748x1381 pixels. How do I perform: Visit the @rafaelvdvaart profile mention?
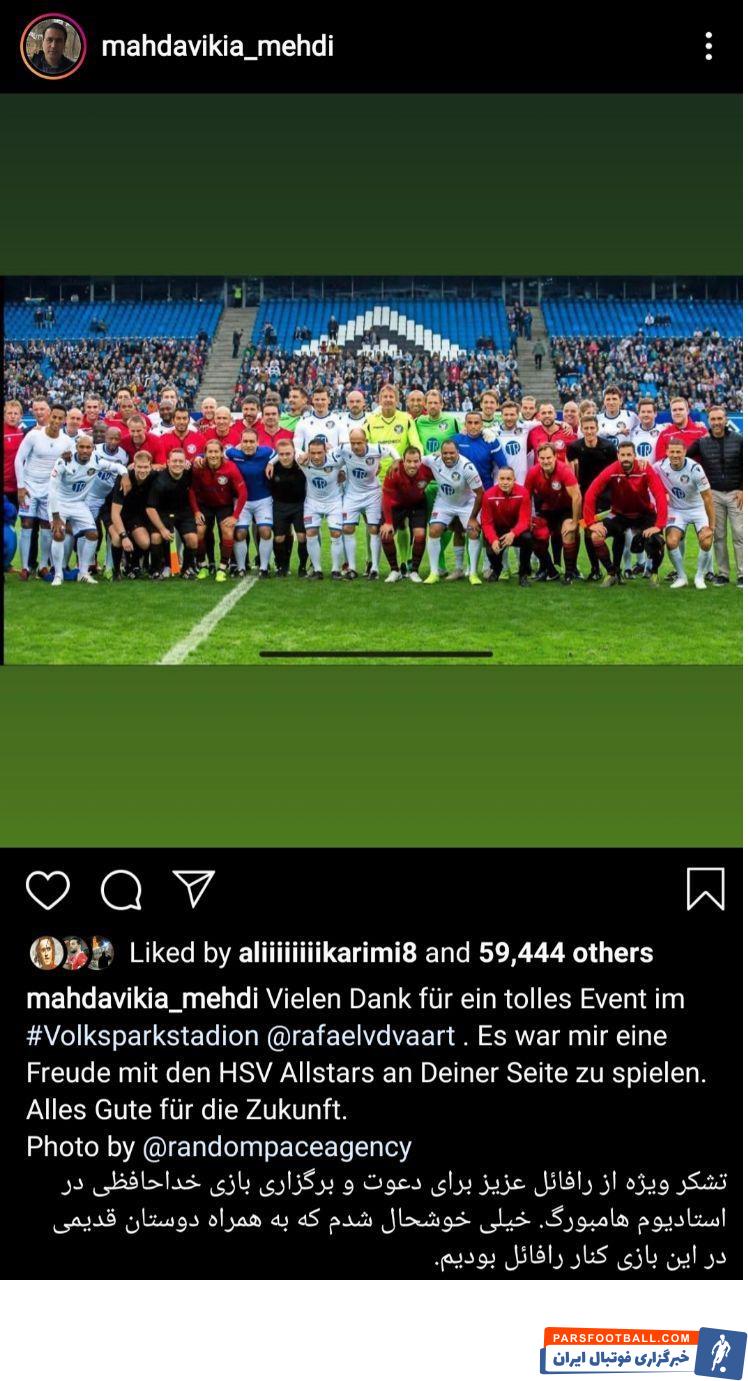[x=361, y=1035]
